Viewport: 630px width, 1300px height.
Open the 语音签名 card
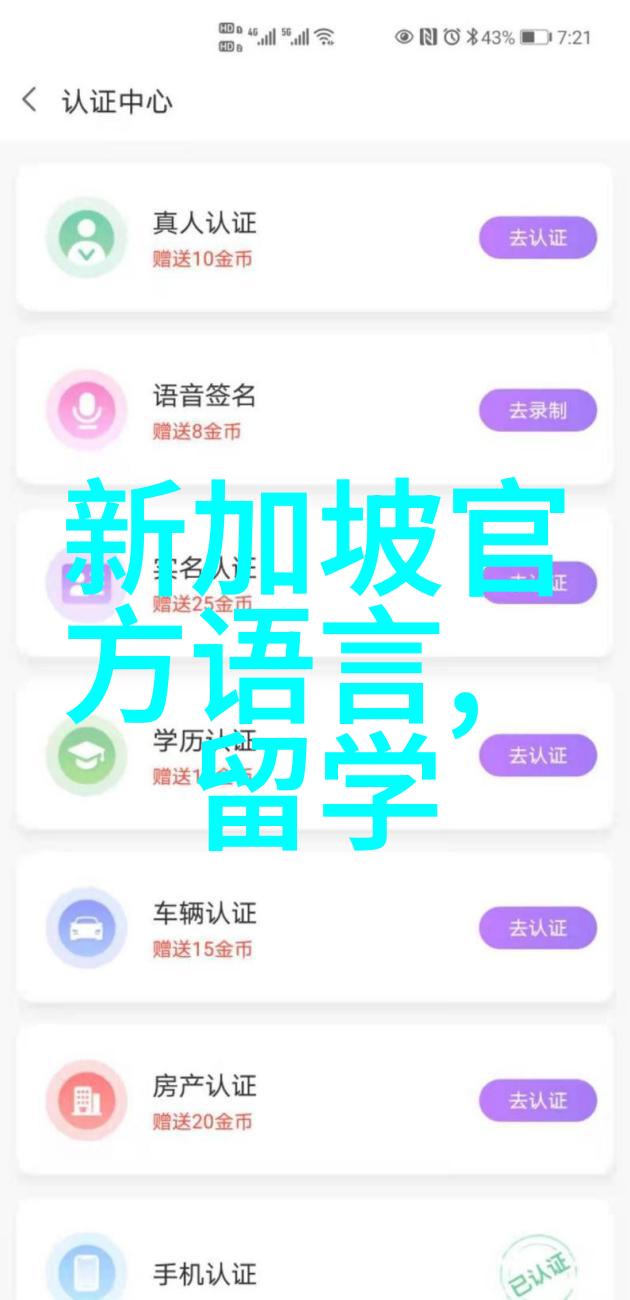click(300, 410)
